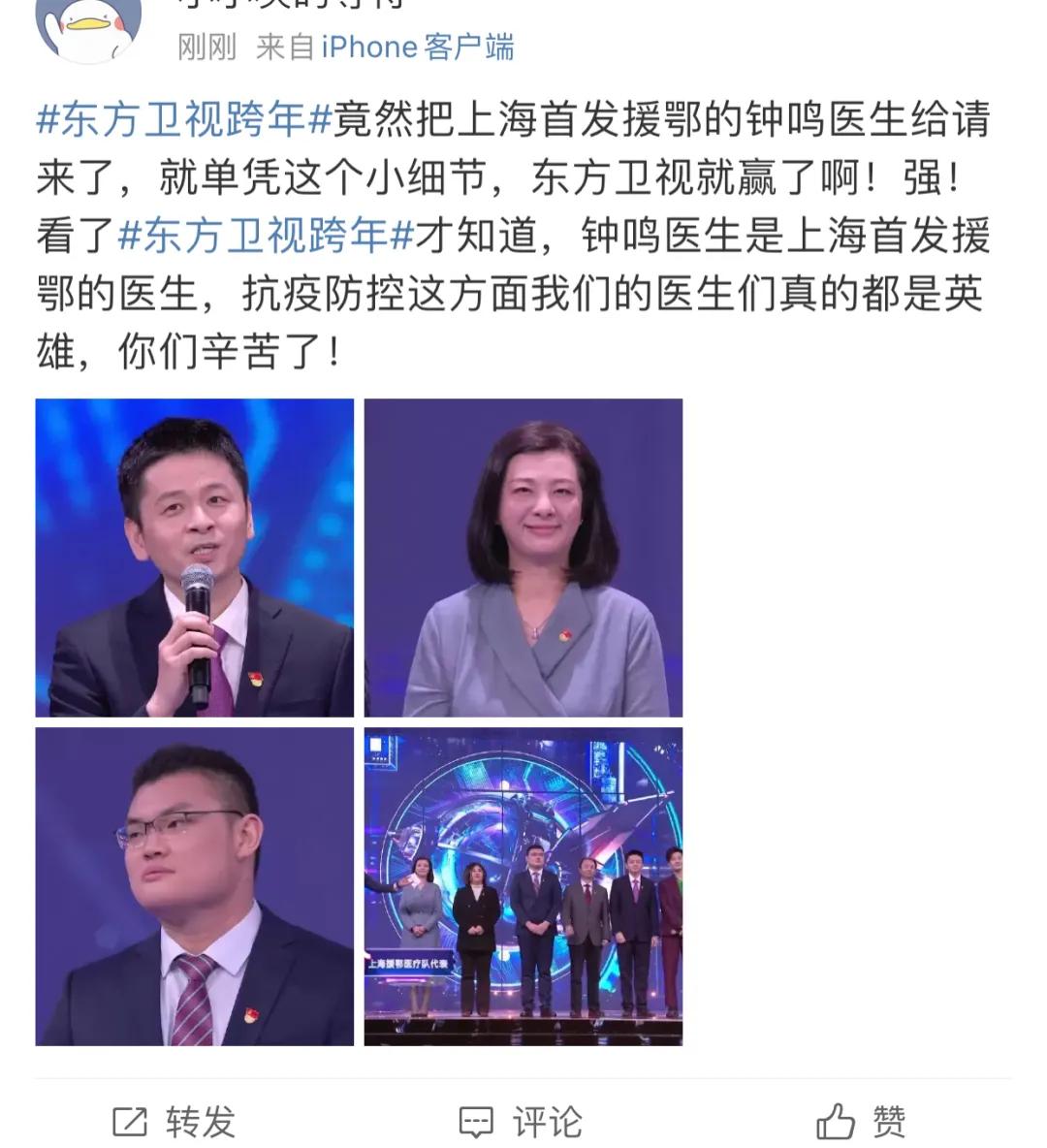The width and height of the screenshot is (1047, 1148).
Task: Open comments with 评论
Action: 522,1122
